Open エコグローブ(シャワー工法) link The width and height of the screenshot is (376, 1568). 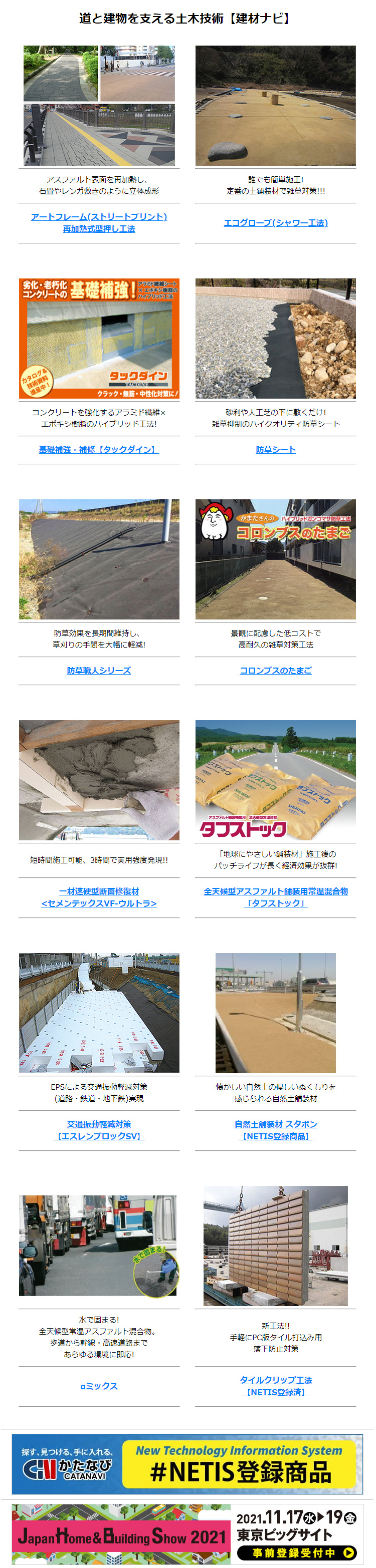(x=275, y=223)
